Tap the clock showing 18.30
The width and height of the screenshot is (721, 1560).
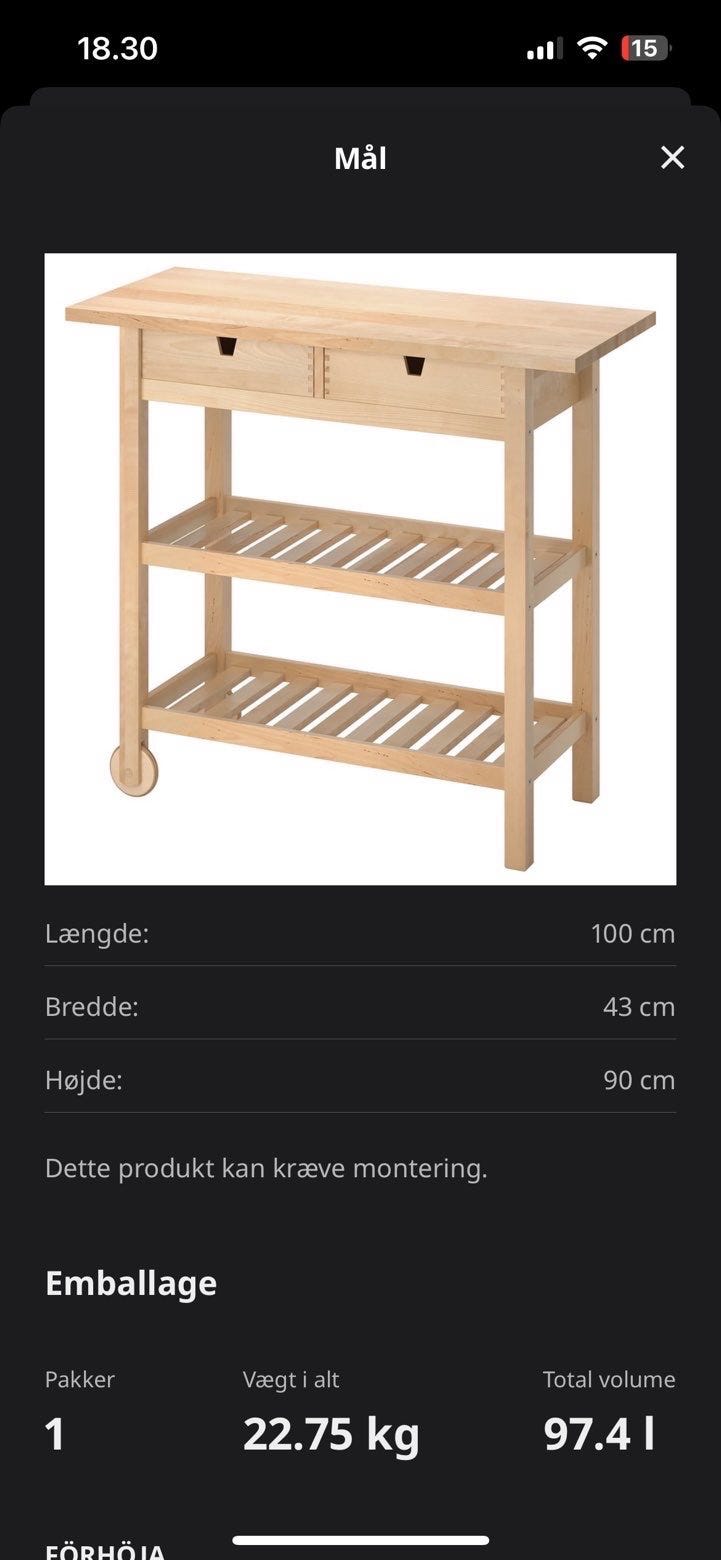(x=113, y=47)
